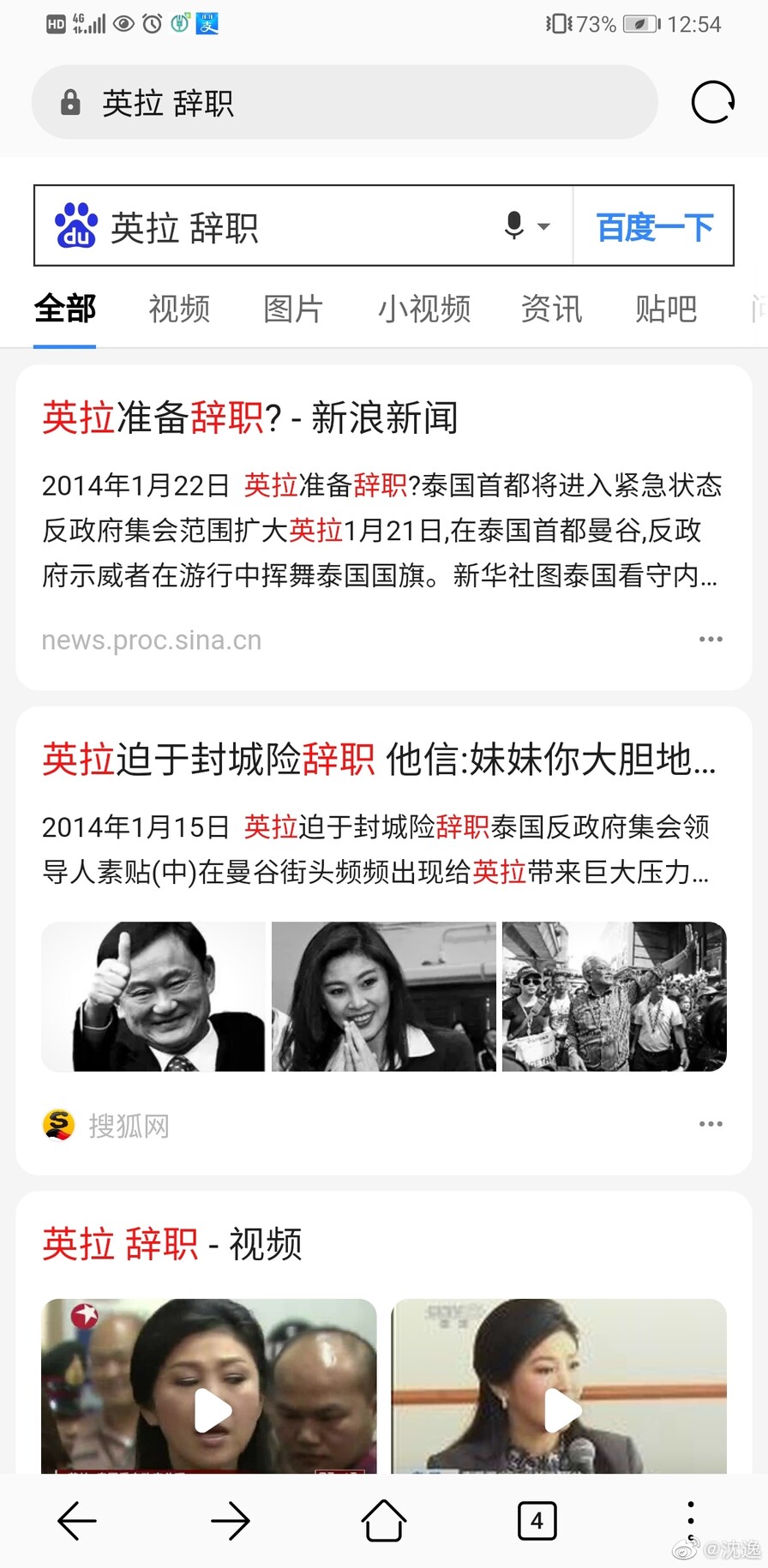Viewport: 768px width, 1568px height.
Task: Go forward with the browser forward arrow
Action: (231, 1521)
